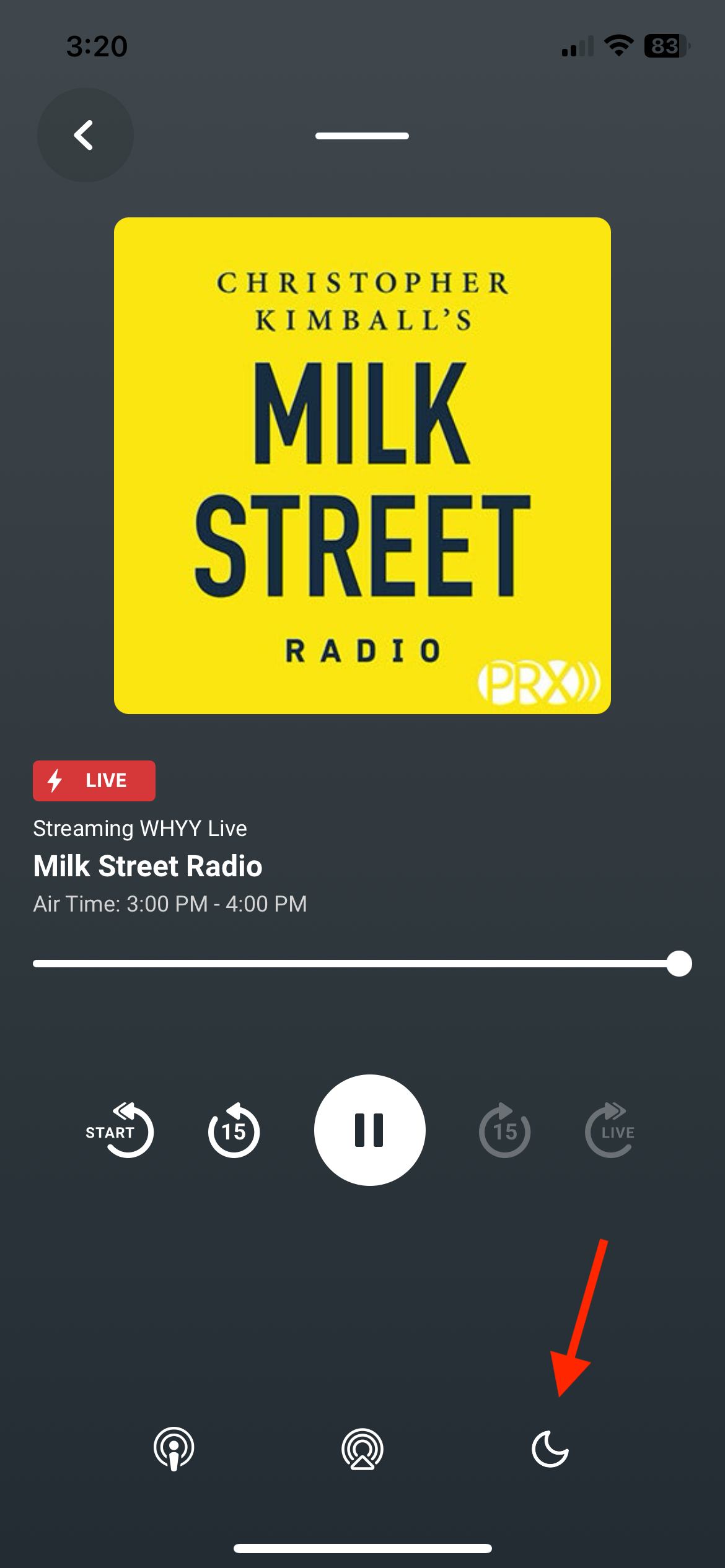Viewport: 725px width, 1568px height.
Task: Rewind 15 seconds
Action: point(234,1130)
